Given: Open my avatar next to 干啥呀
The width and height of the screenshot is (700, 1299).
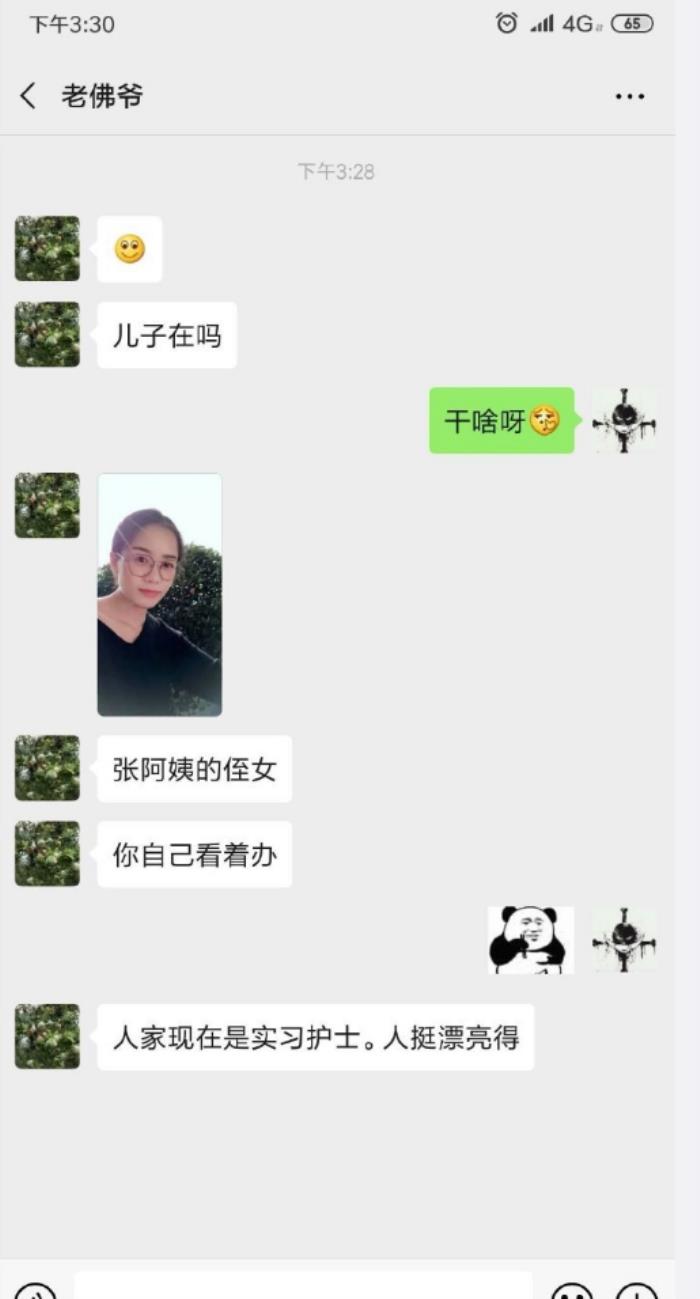Looking at the screenshot, I should pos(624,420).
